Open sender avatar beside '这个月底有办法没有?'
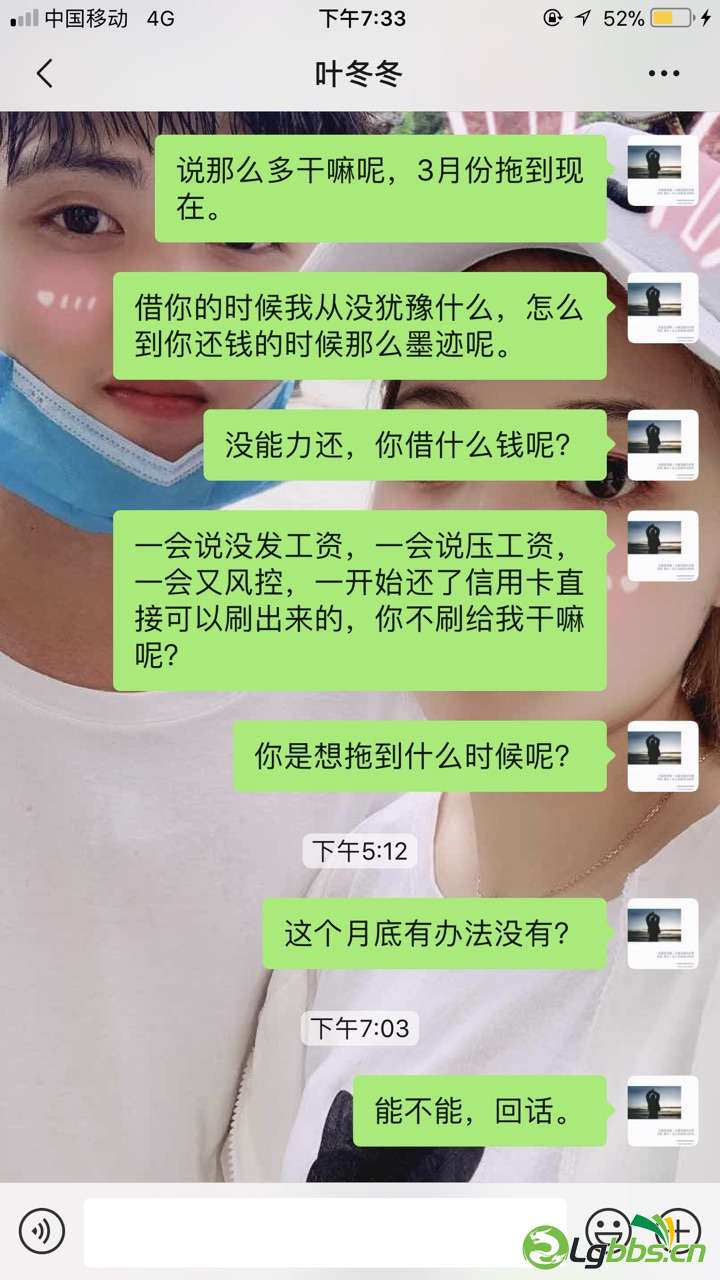 tap(662, 933)
